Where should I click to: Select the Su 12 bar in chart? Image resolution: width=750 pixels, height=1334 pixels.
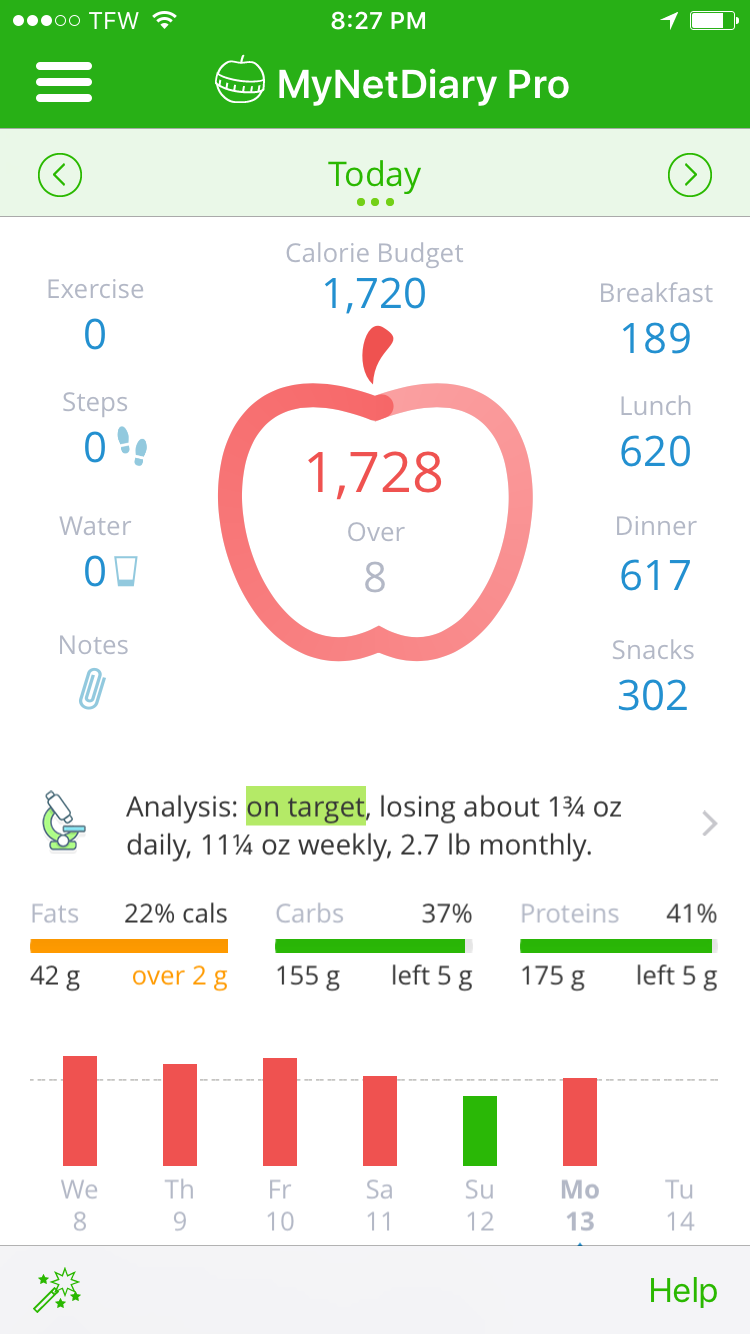pyautogui.click(x=480, y=1131)
